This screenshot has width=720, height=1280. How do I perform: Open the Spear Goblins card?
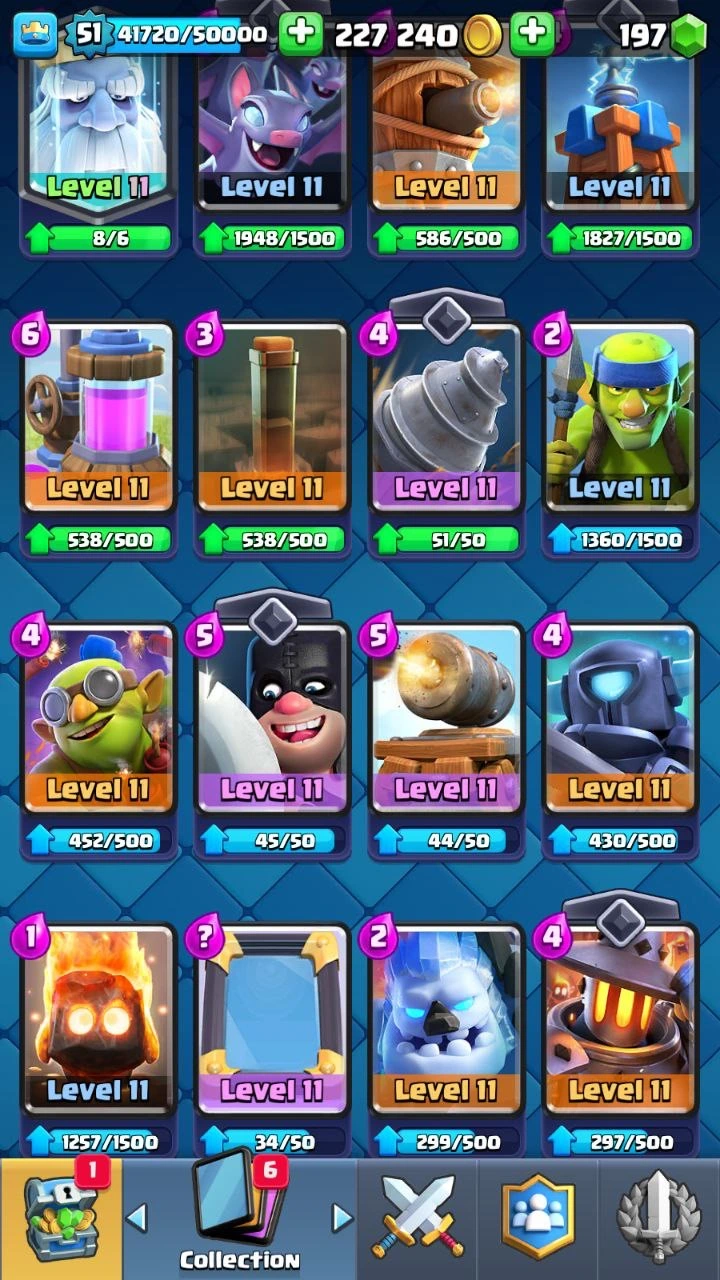[x=620, y=420]
